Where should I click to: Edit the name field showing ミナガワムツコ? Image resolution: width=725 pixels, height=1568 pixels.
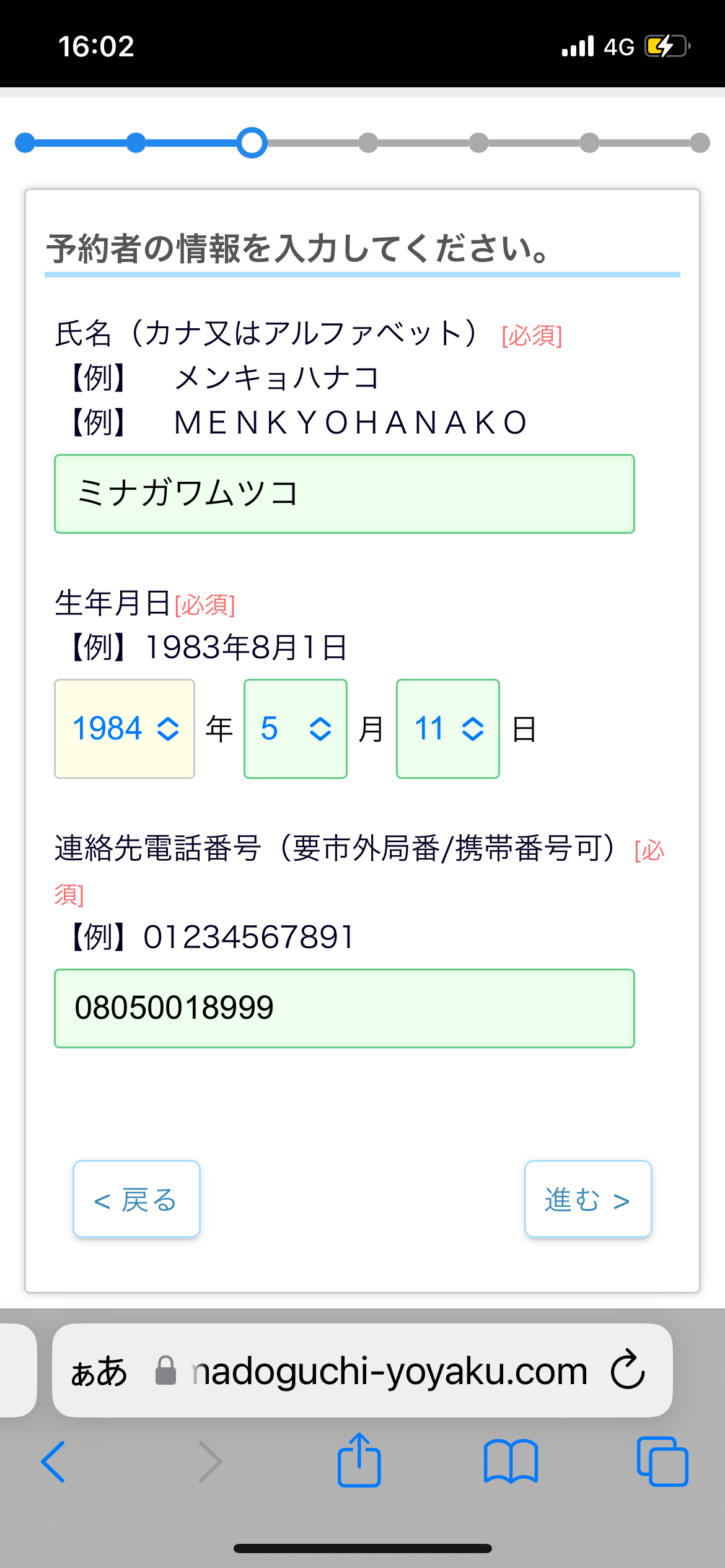[x=345, y=494]
